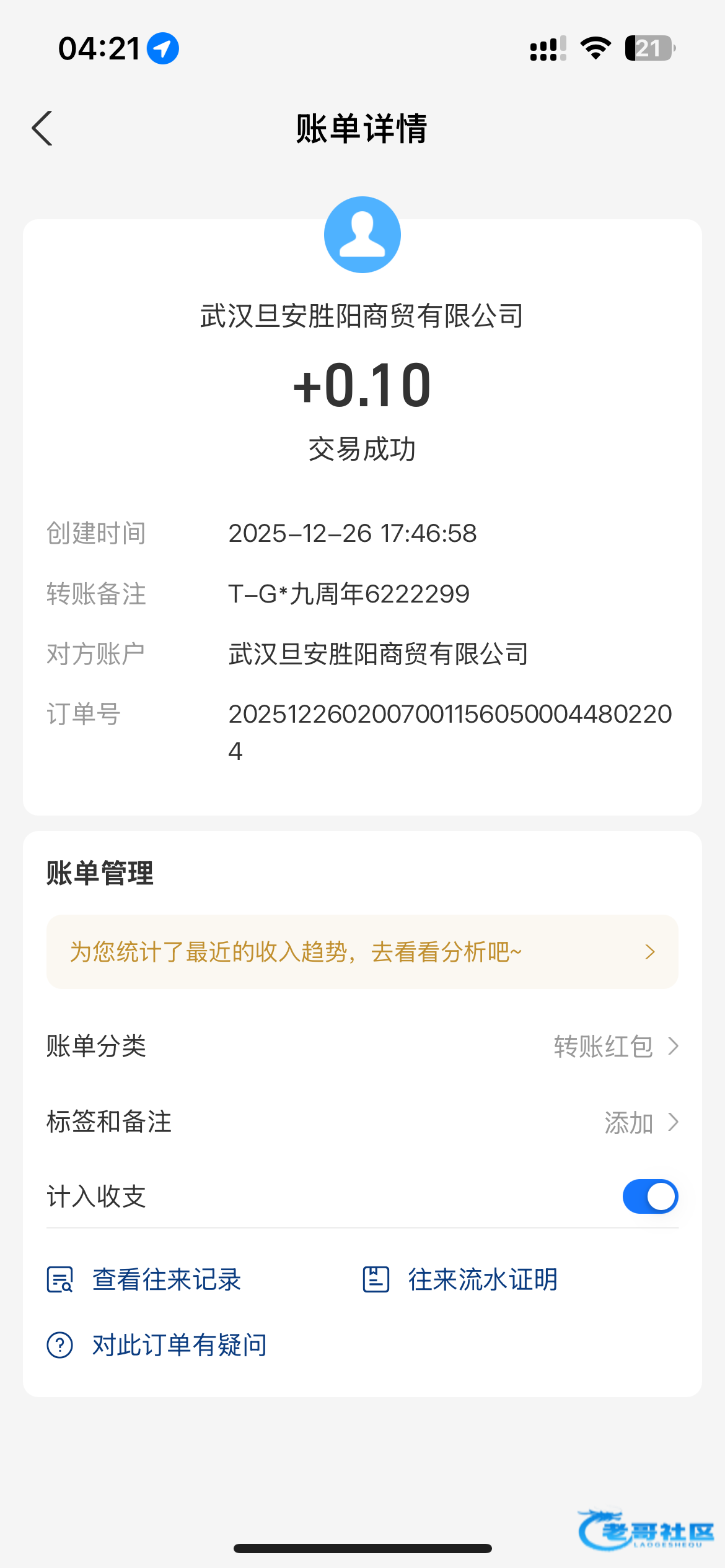Turn off the 计入收支 switch

tap(650, 1196)
